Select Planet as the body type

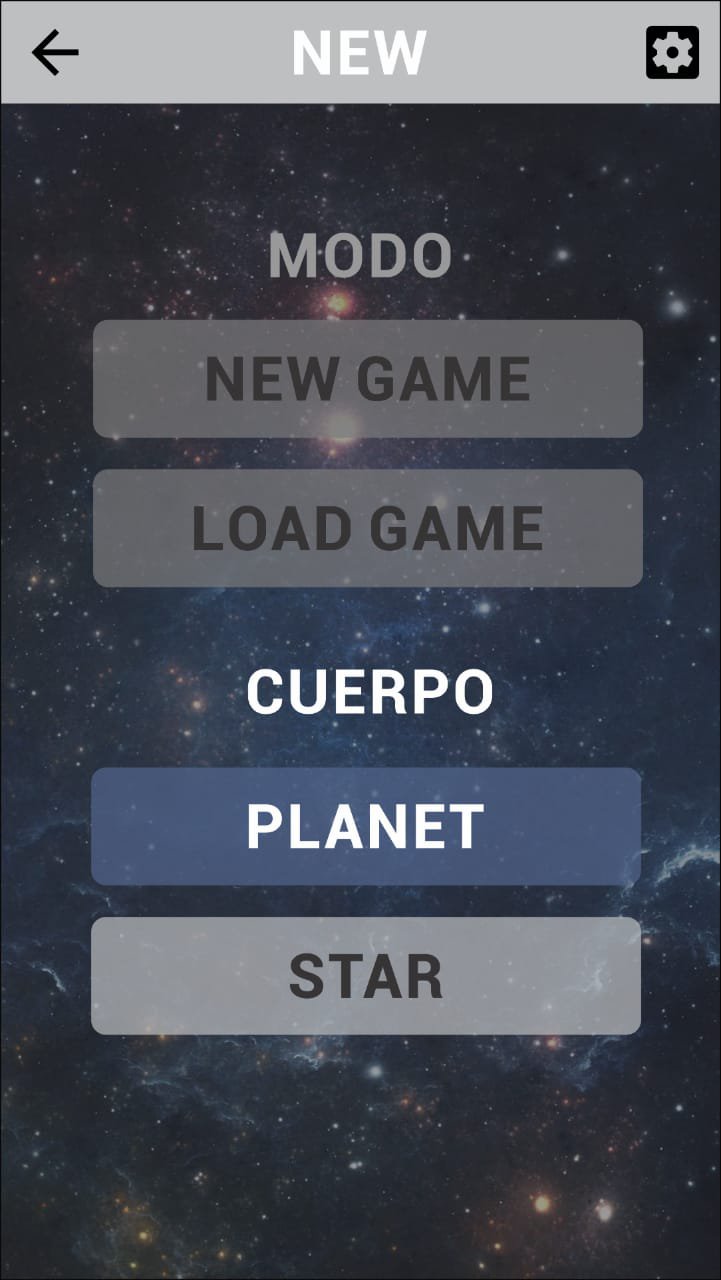click(x=366, y=827)
